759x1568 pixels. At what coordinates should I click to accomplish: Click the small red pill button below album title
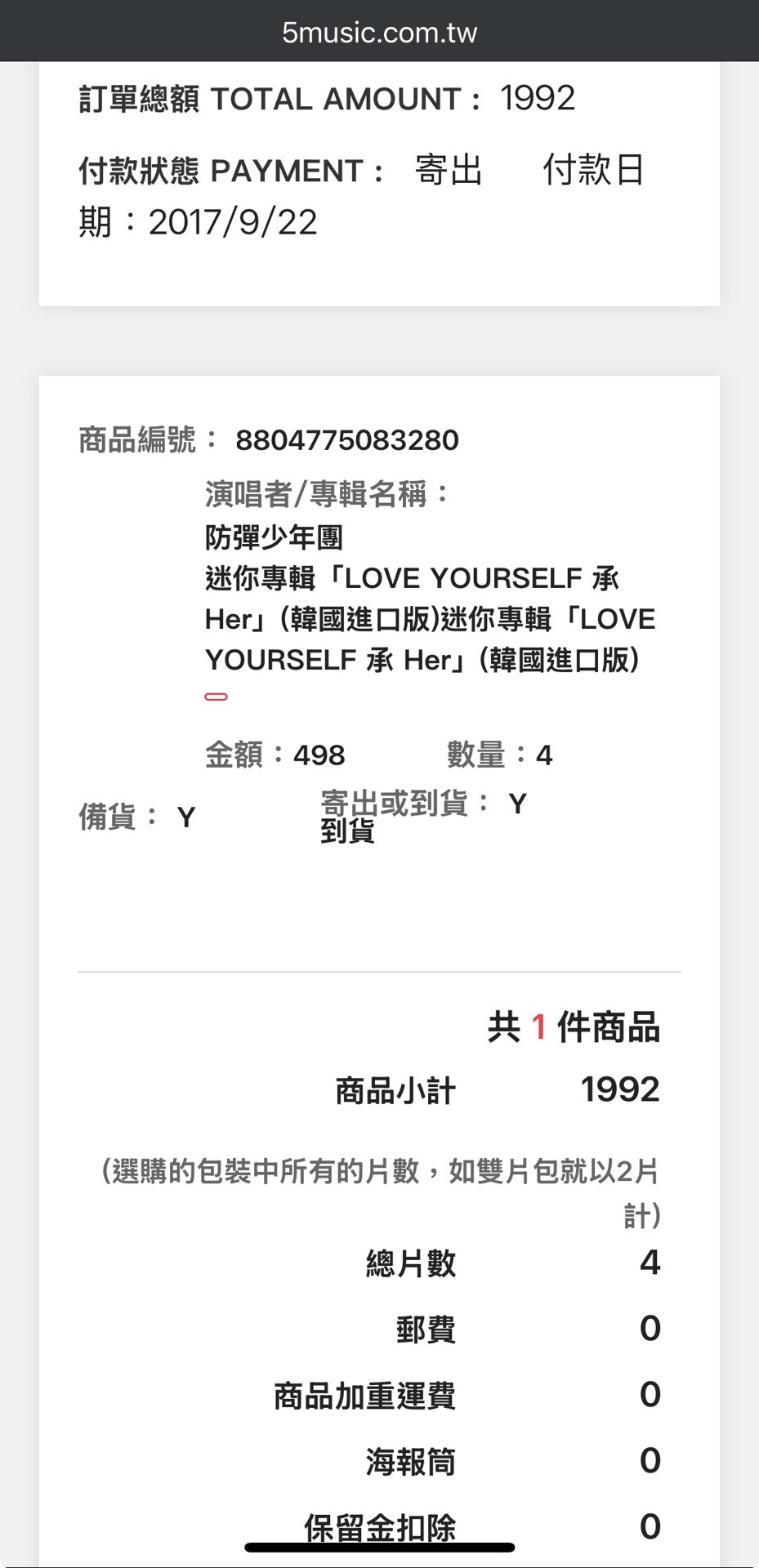(218, 697)
